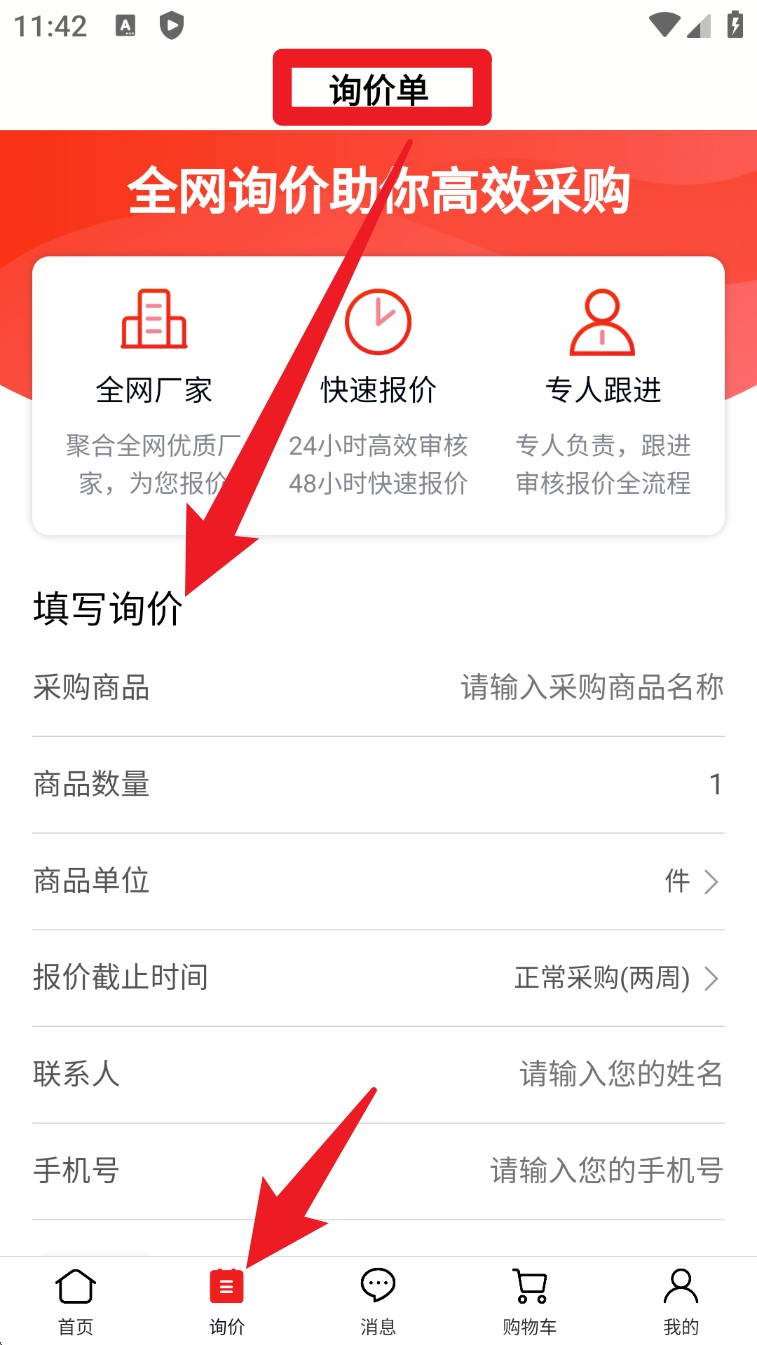Fill in the 联系人 name field
Viewport: 757px width, 1345px height.
coord(620,1074)
